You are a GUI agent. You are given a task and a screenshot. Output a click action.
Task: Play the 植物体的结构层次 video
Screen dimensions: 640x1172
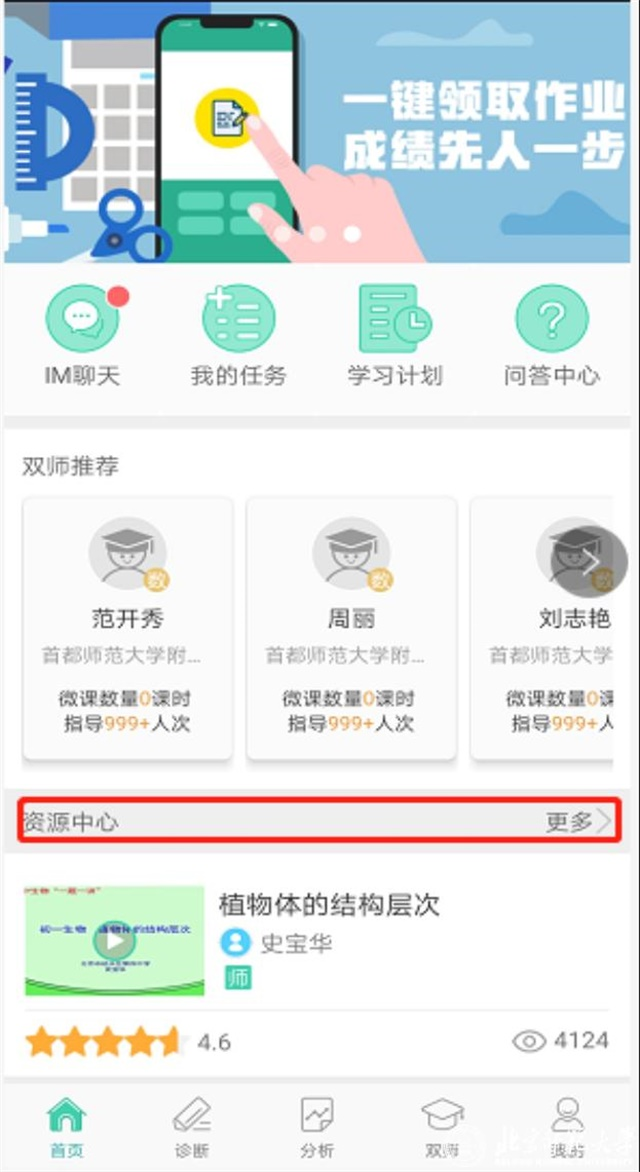[x=115, y=940]
